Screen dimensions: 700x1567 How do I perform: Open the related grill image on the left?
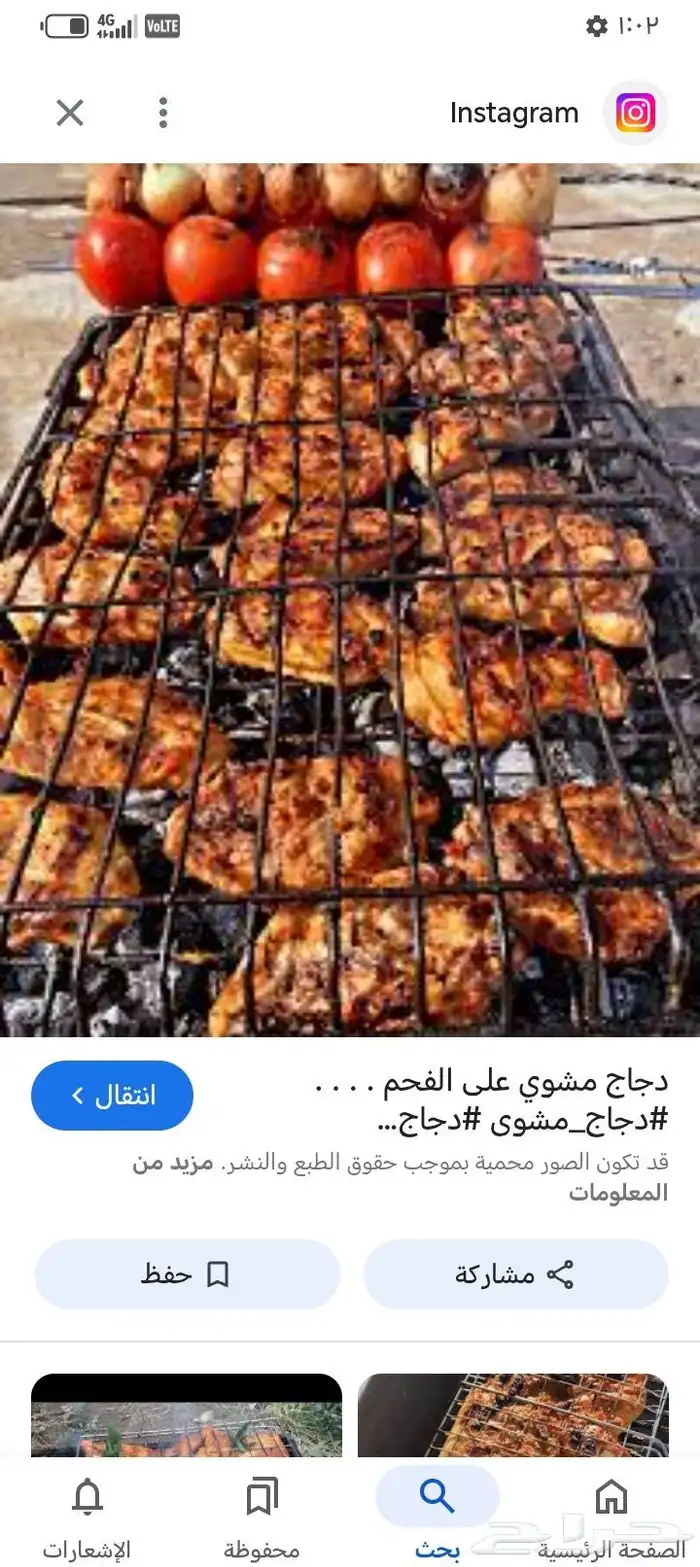(x=187, y=1415)
